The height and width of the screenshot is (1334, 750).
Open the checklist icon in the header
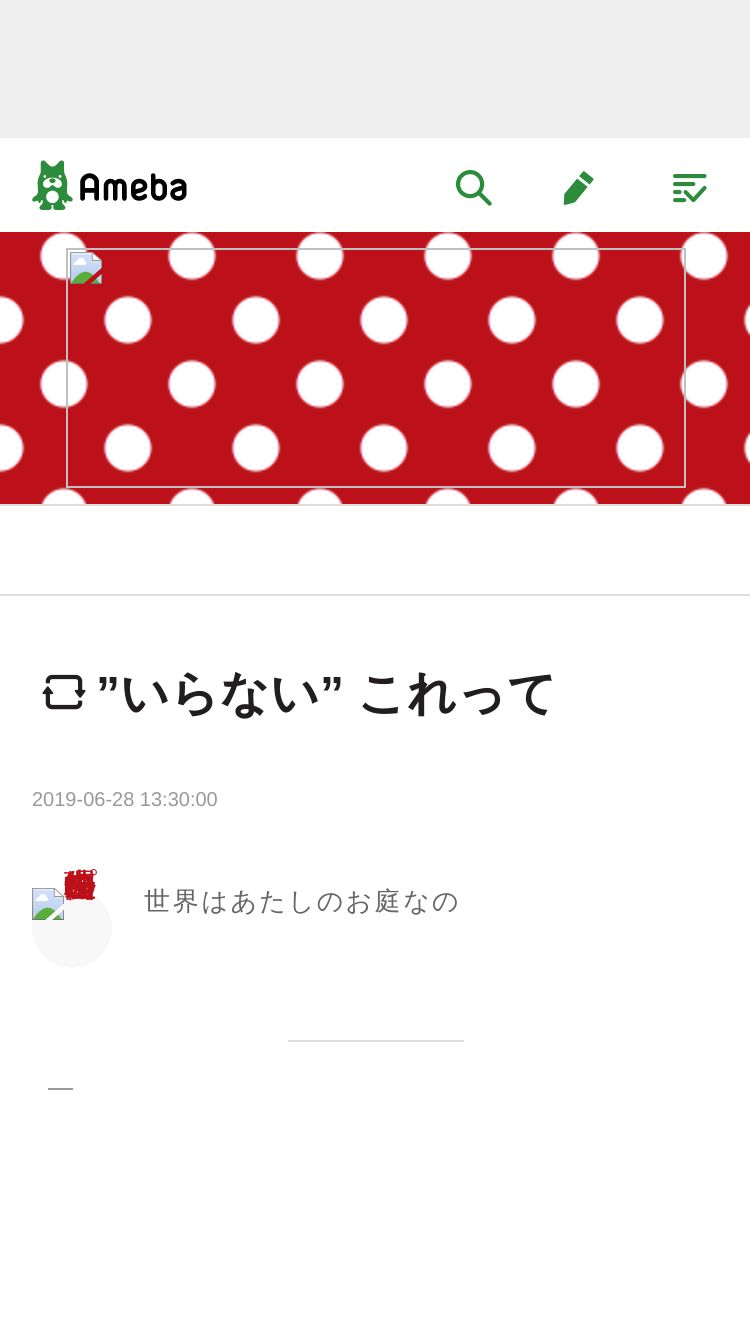689,187
